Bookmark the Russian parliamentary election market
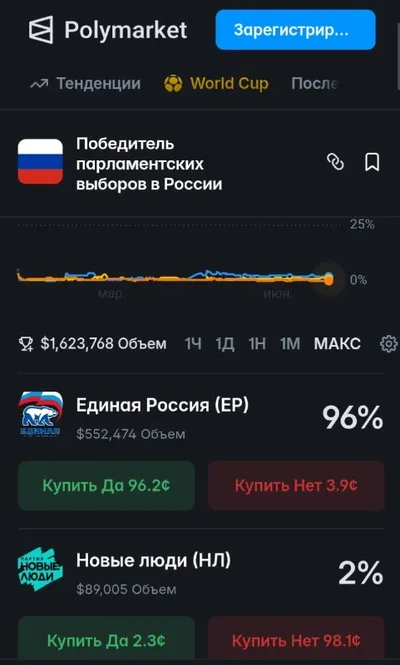This screenshot has height=665, width=400. click(x=372, y=162)
